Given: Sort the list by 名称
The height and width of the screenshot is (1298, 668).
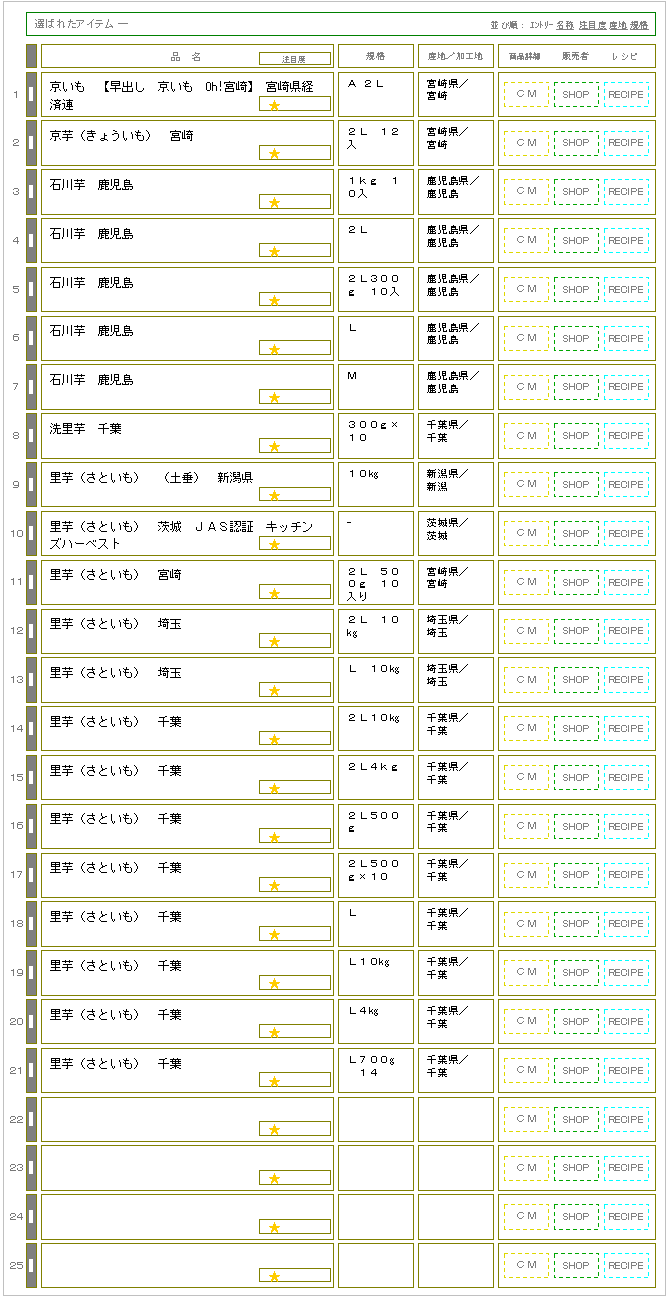Looking at the screenshot, I should pyautogui.click(x=565, y=24).
